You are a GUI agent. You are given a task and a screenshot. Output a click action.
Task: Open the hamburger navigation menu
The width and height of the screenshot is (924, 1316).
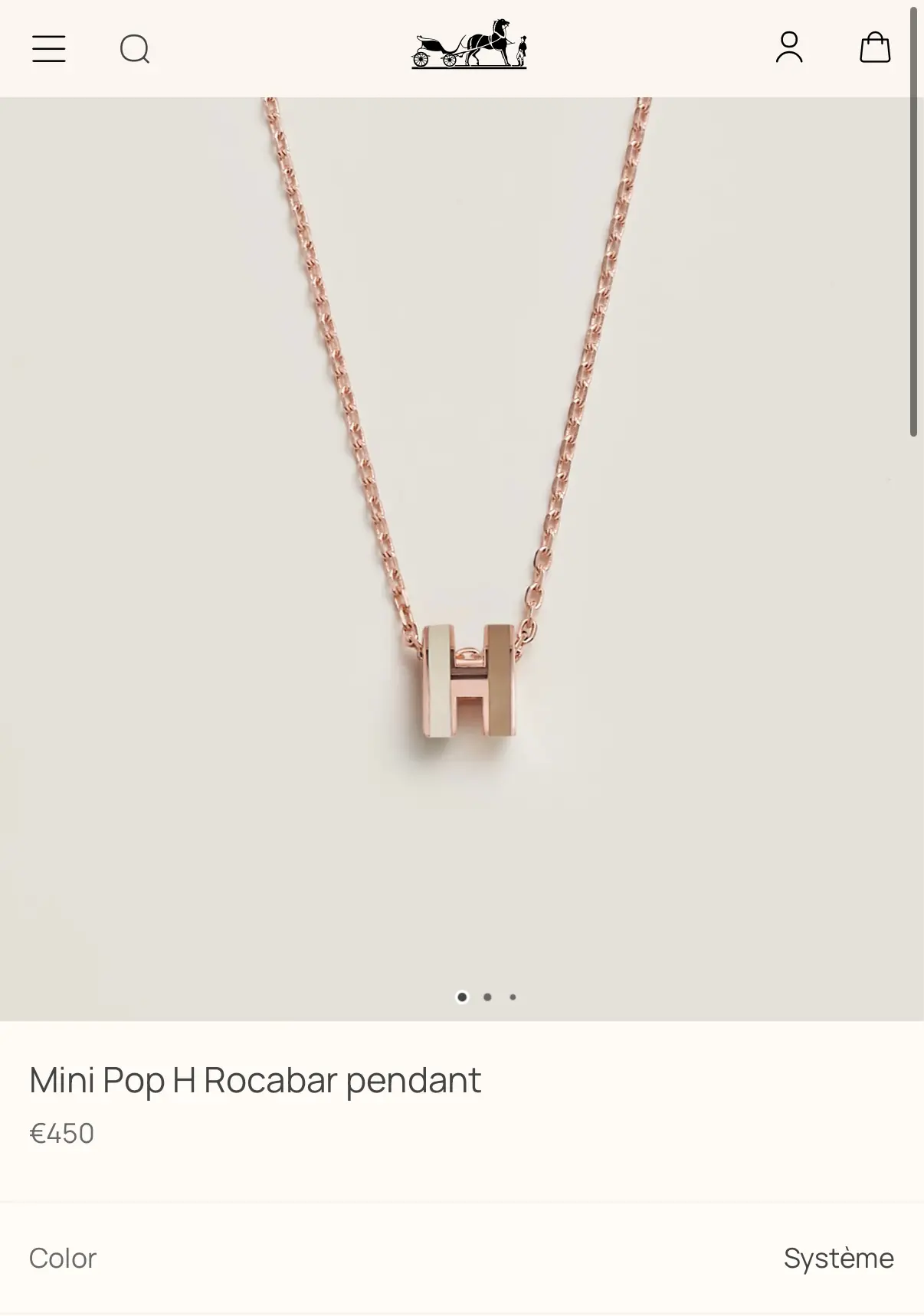click(x=48, y=49)
